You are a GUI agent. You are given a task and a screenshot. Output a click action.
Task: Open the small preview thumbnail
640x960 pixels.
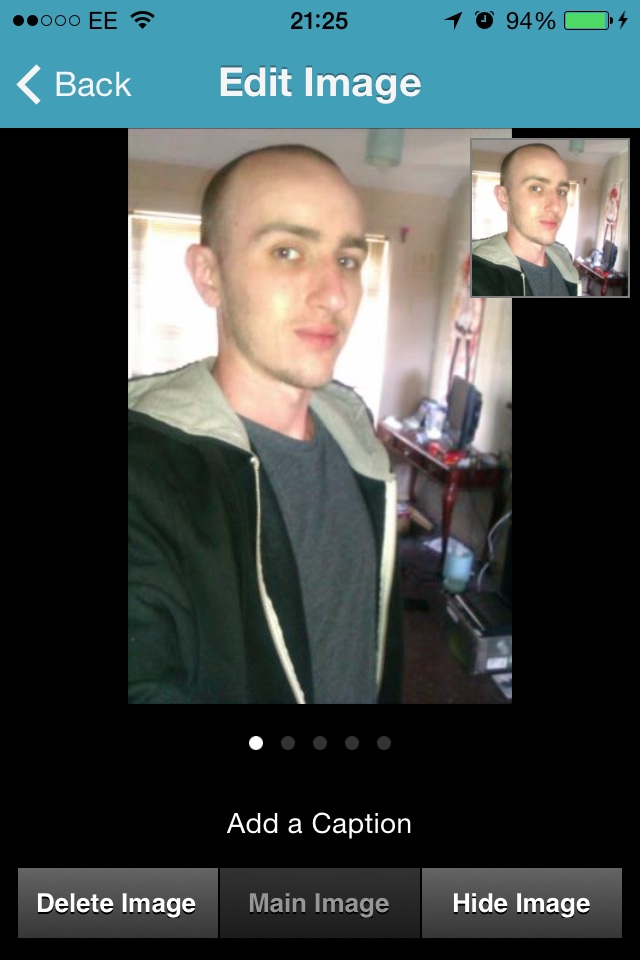[x=550, y=218]
